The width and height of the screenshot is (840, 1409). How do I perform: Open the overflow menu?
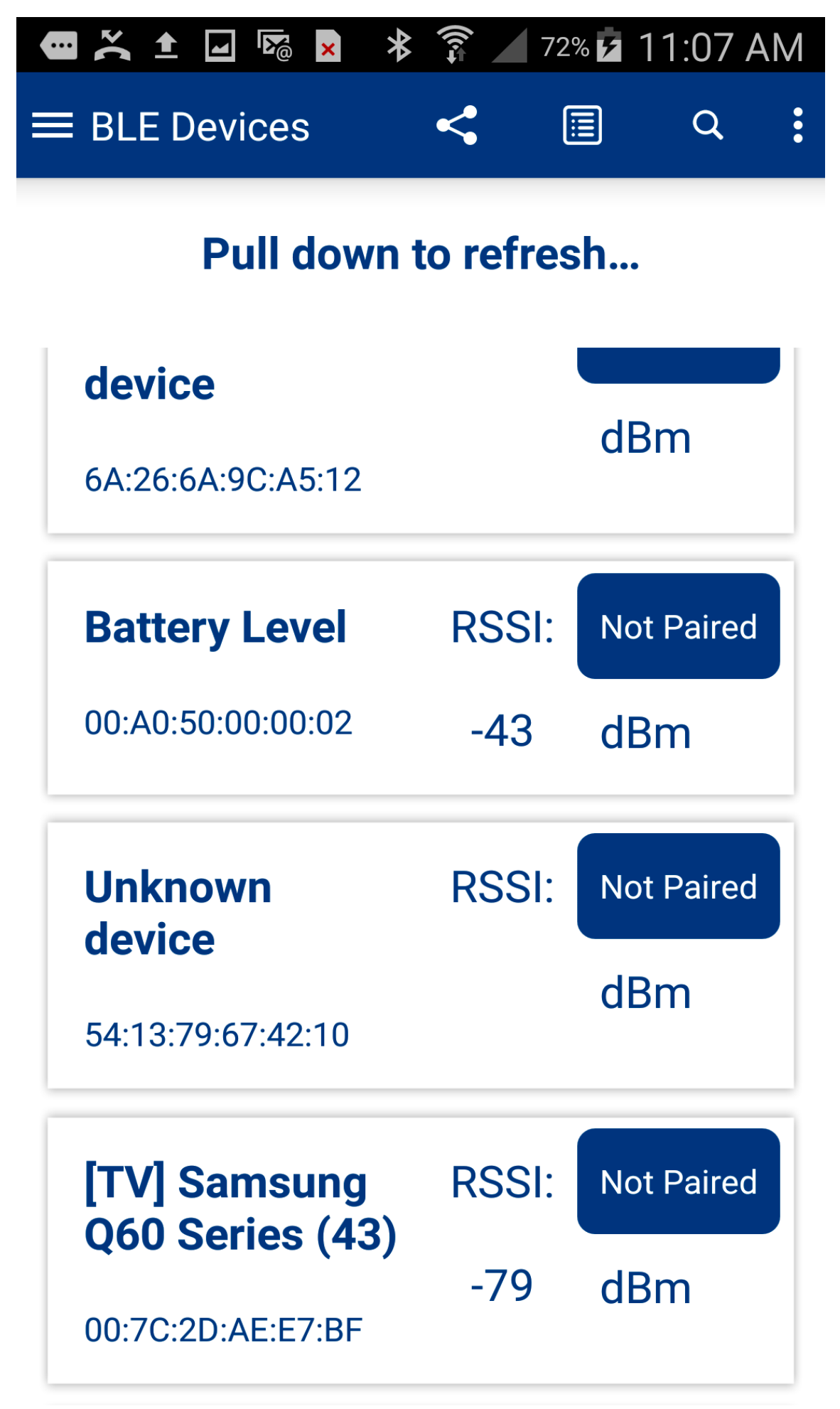797,126
